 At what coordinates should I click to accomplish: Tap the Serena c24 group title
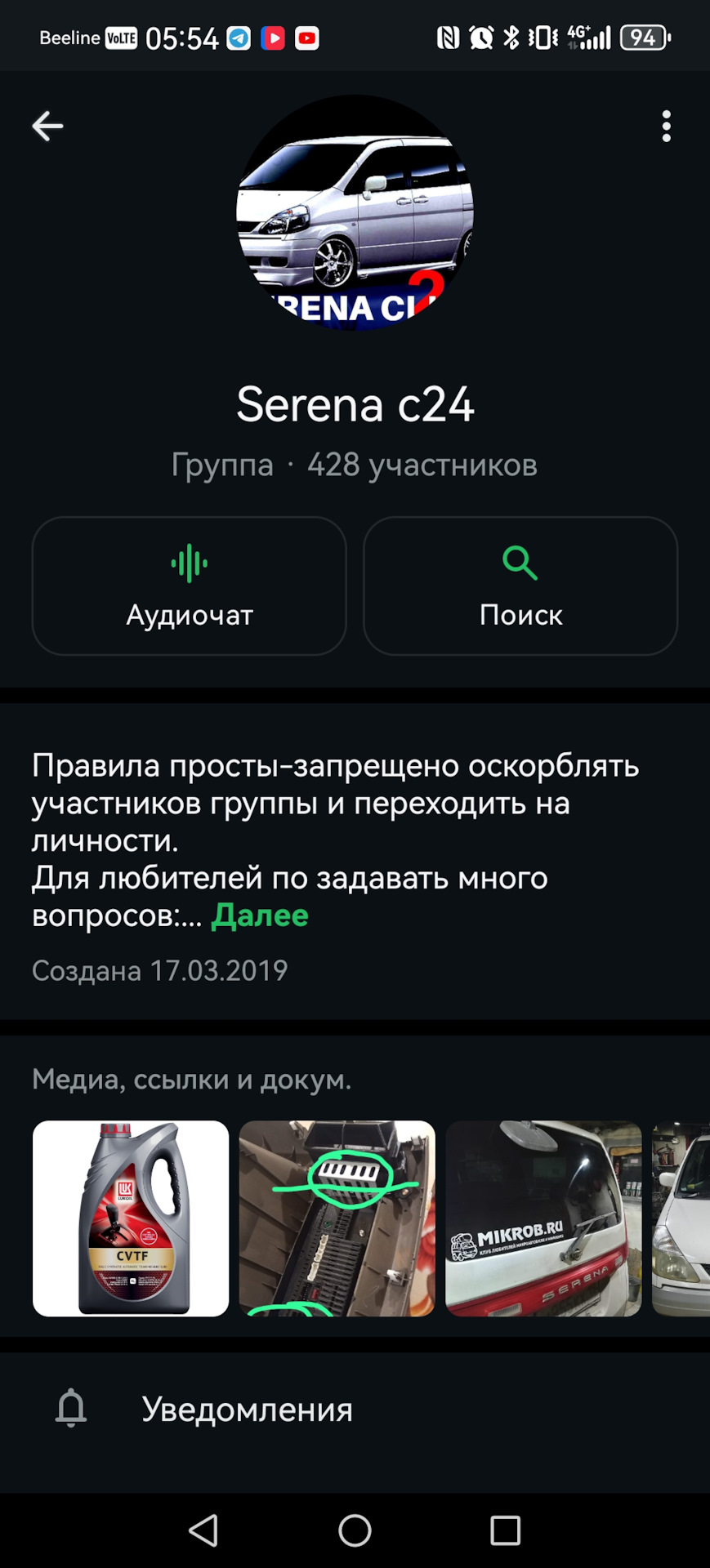[x=355, y=406]
